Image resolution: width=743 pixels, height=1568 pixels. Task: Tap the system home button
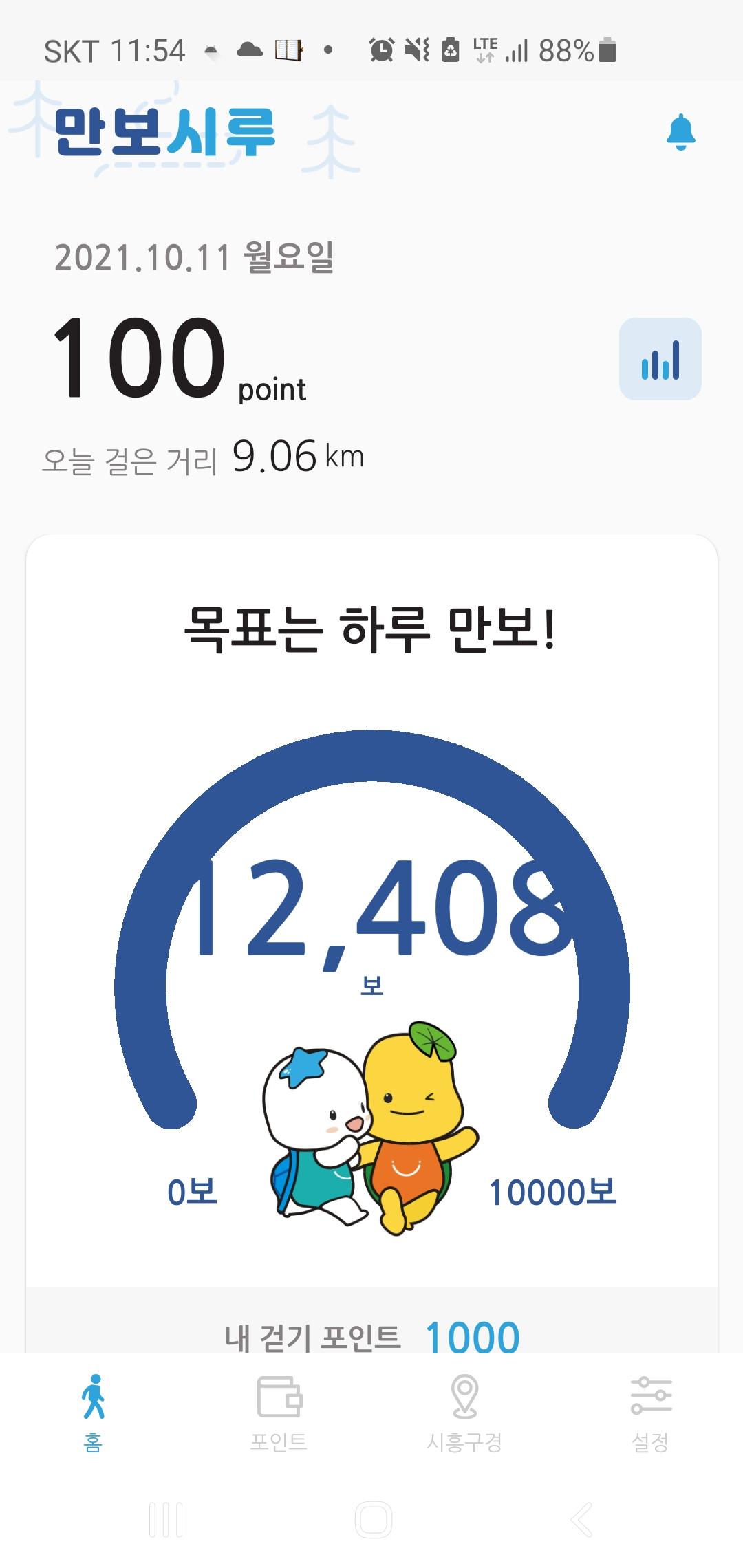pos(373,1520)
